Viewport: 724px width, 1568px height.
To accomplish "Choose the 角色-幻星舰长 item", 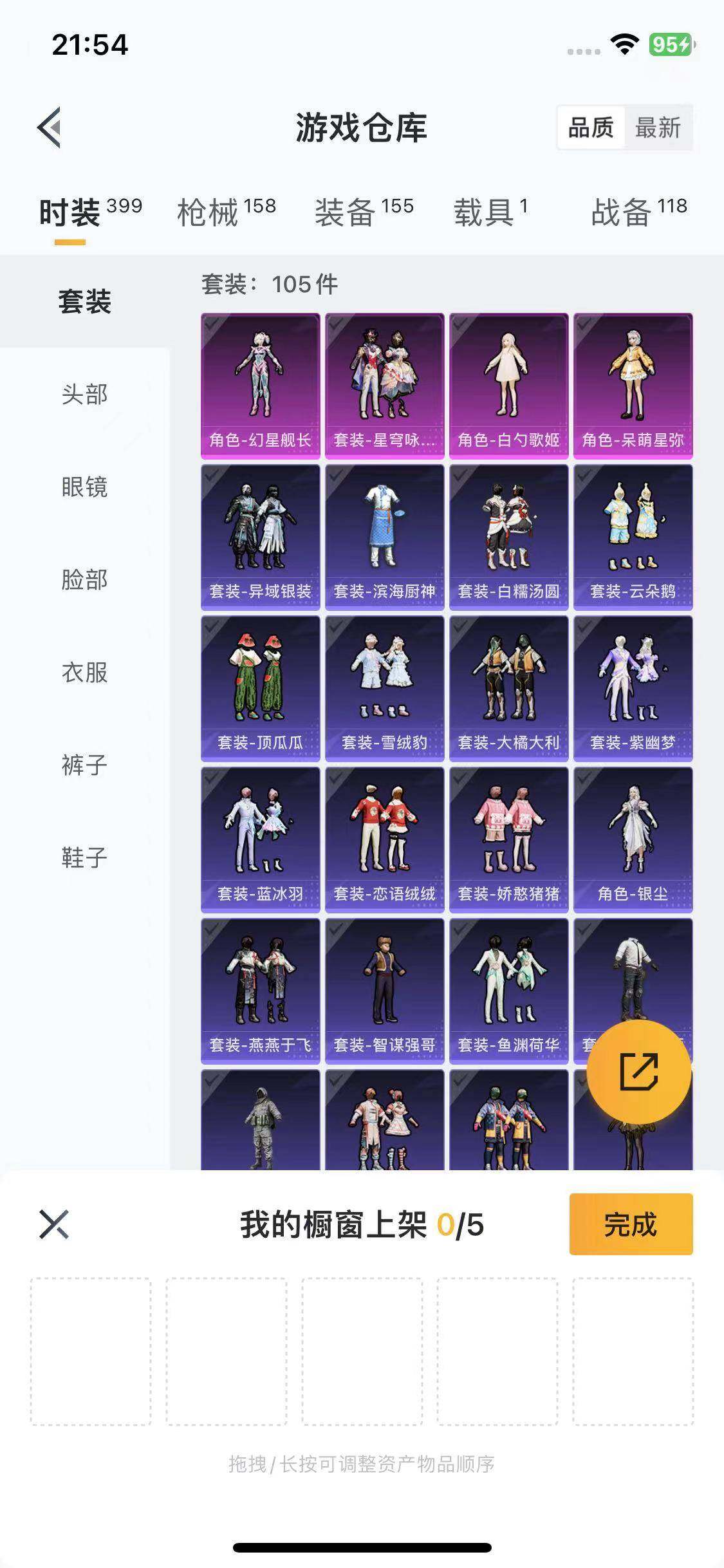I will (260, 386).
